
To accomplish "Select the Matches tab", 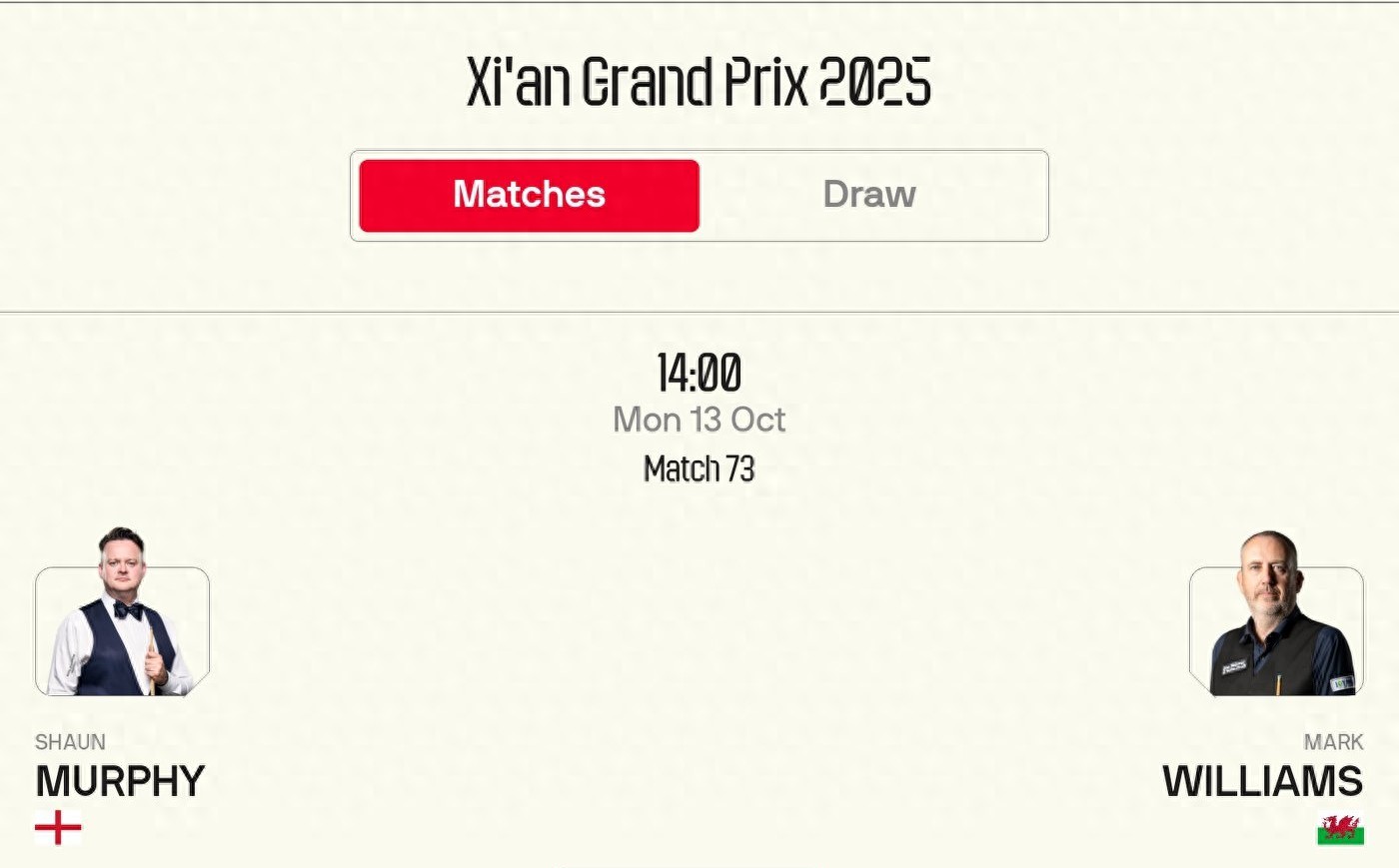I will click(529, 195).
